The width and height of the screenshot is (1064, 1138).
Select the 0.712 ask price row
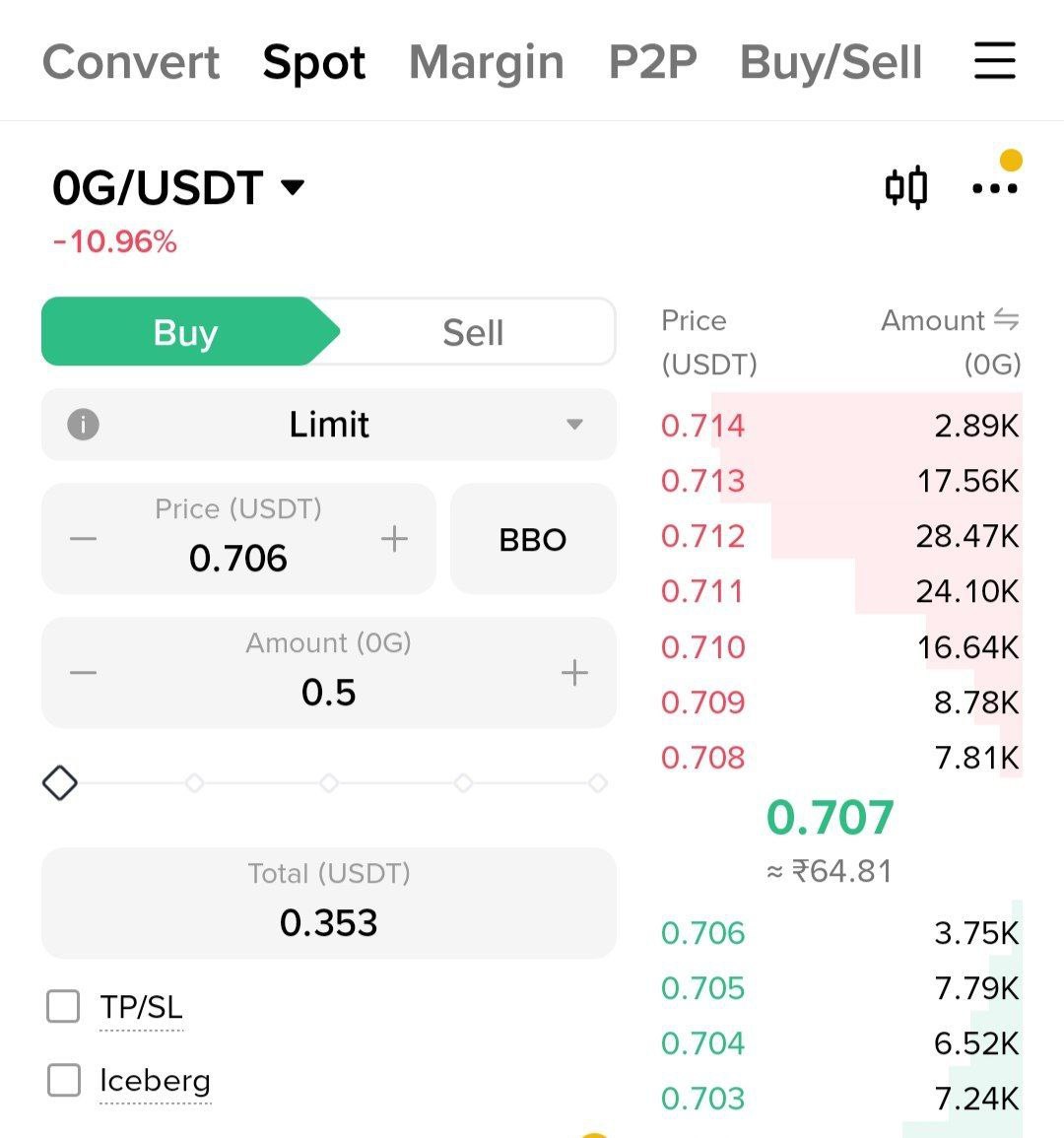pyautogui.click(x=839, y=536)
